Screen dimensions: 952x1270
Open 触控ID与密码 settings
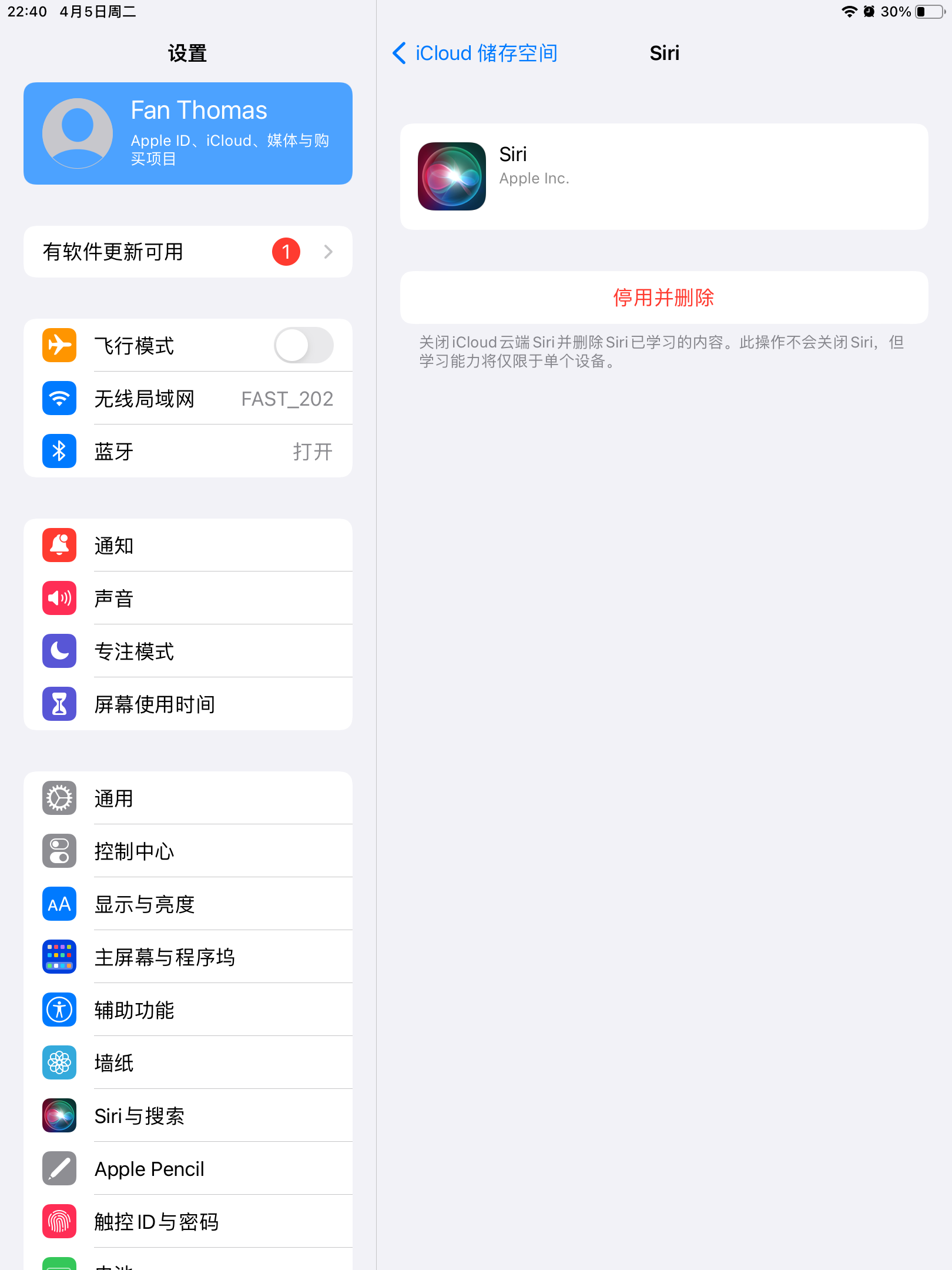(x=188, y=1222)
